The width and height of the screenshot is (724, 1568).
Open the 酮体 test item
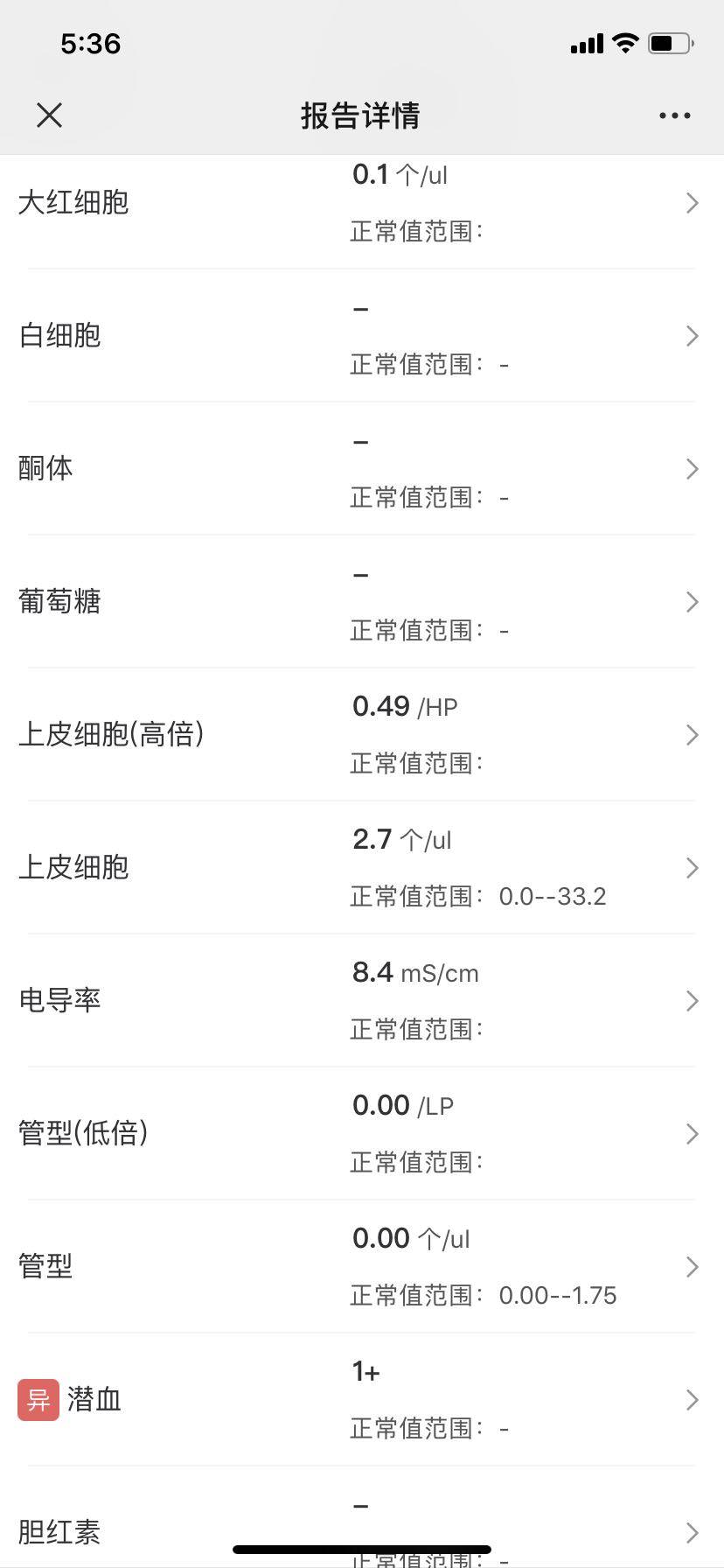pyautogui.click(x=360, y=469)
